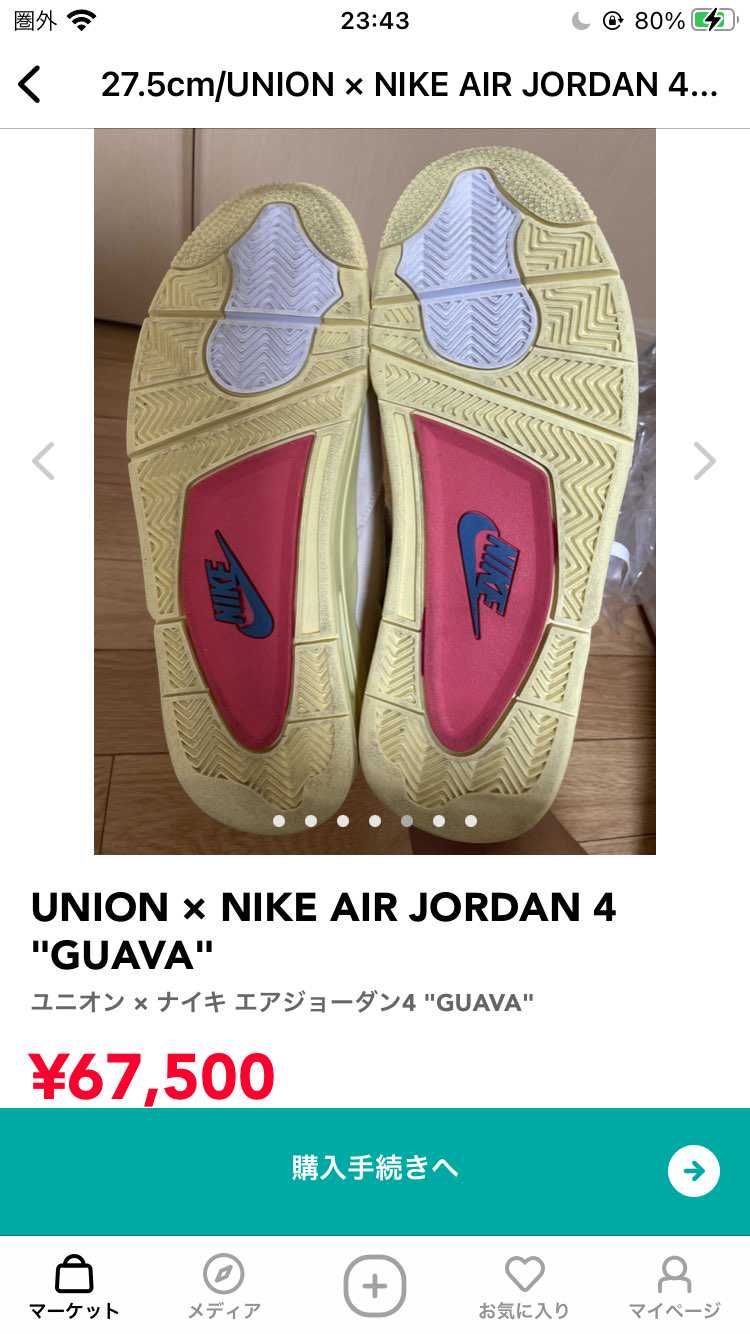
Task: Go back using the header arrow
Action: [x=30, y=85]
